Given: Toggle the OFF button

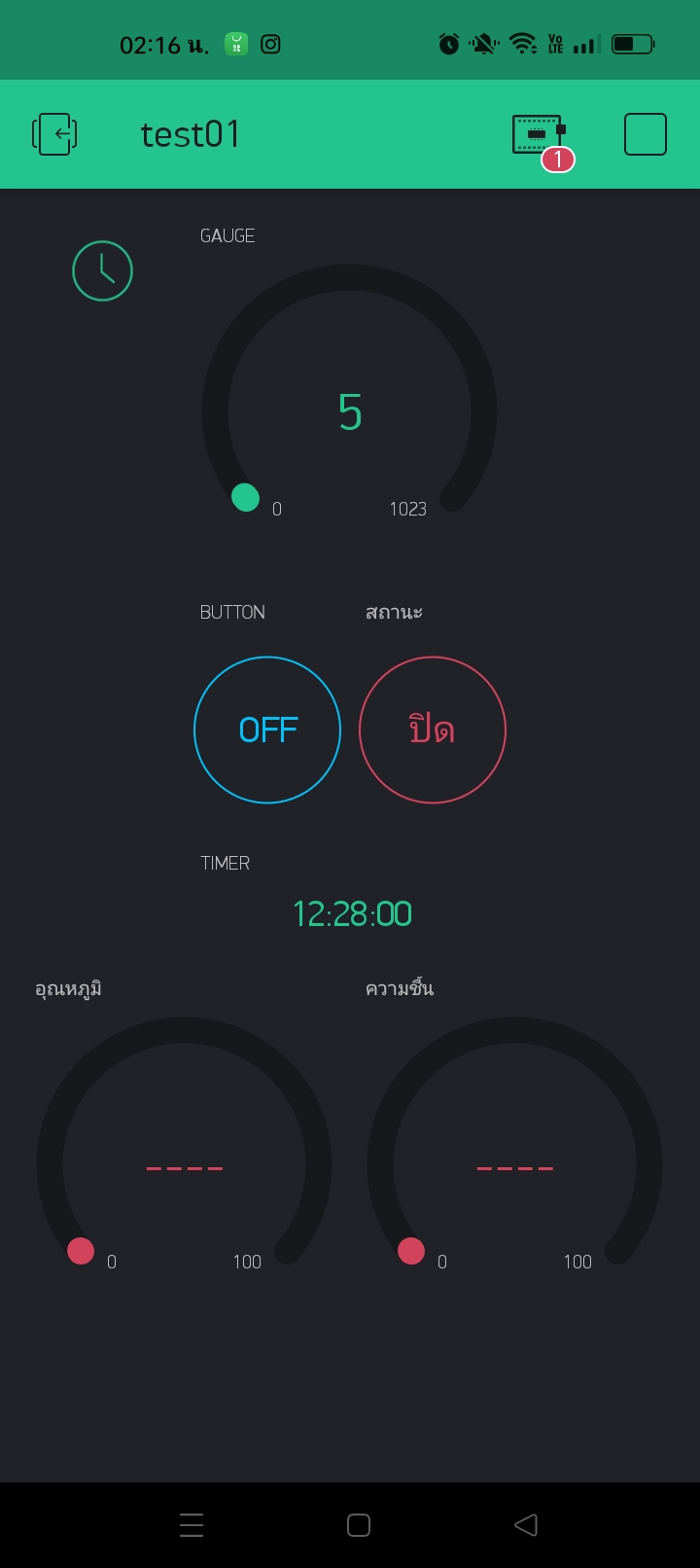Looking at the screenshot, I should [267, 730].
